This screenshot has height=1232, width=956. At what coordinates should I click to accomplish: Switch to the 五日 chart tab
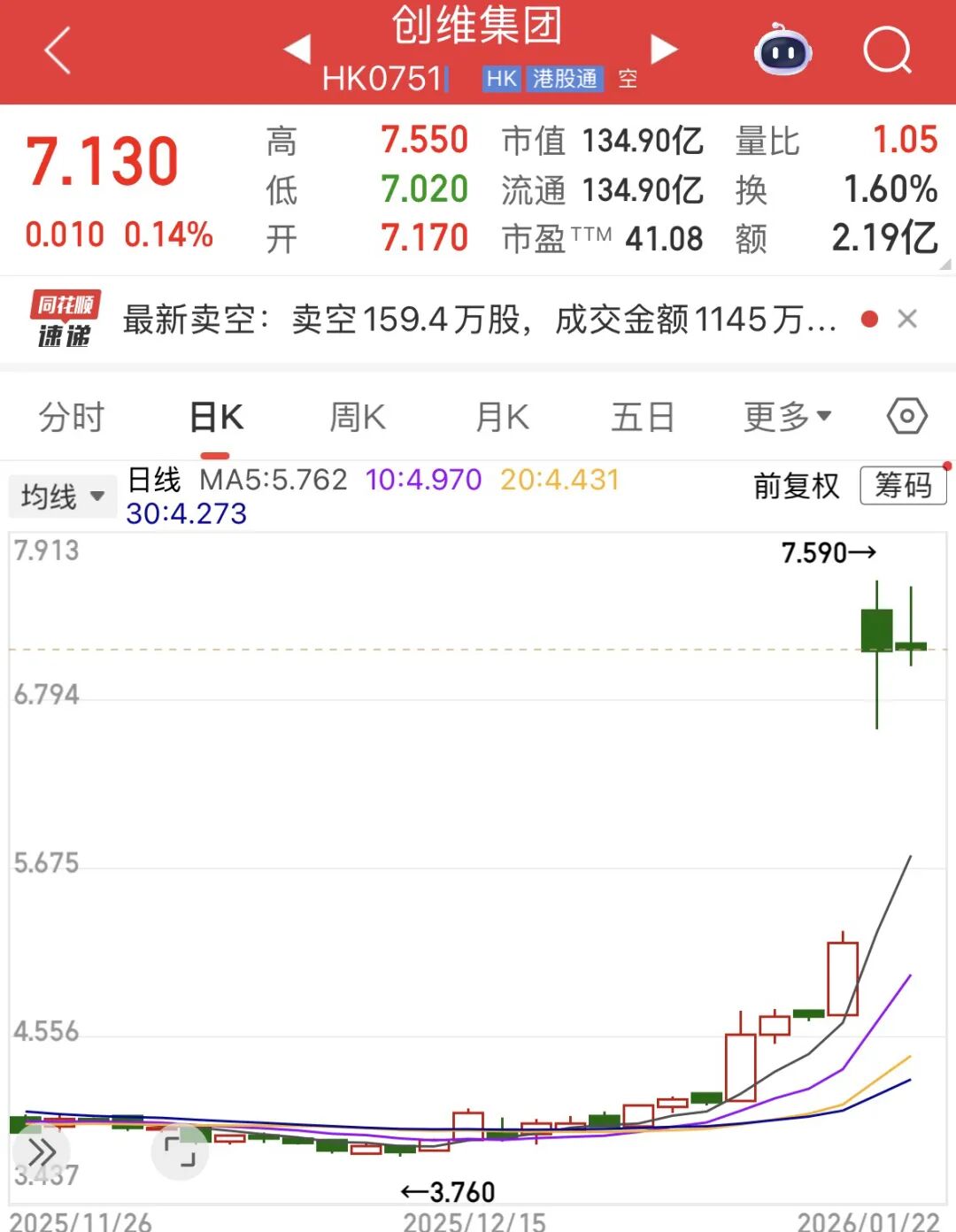[643, 417]
